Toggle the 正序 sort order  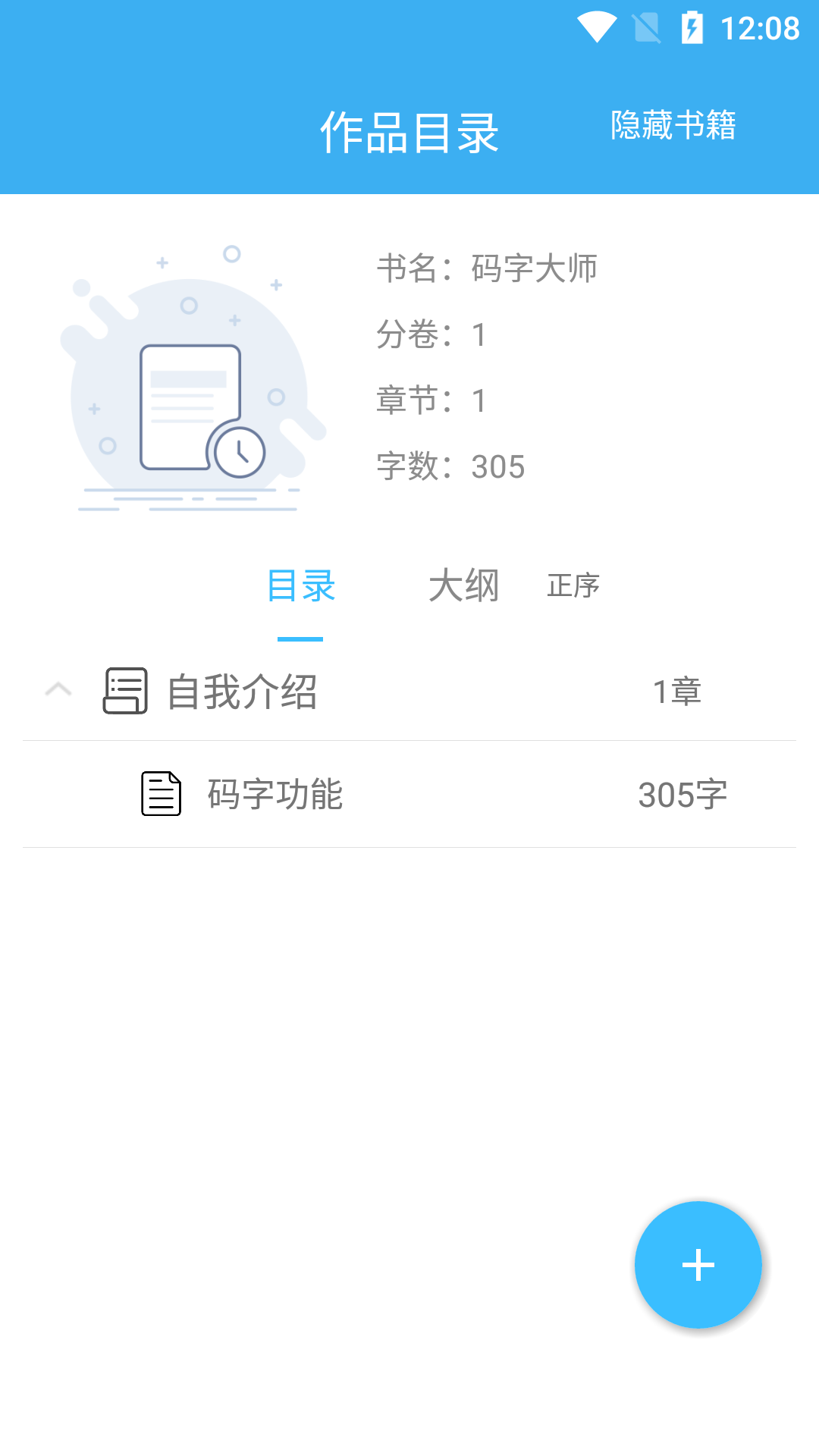point(573,586)
